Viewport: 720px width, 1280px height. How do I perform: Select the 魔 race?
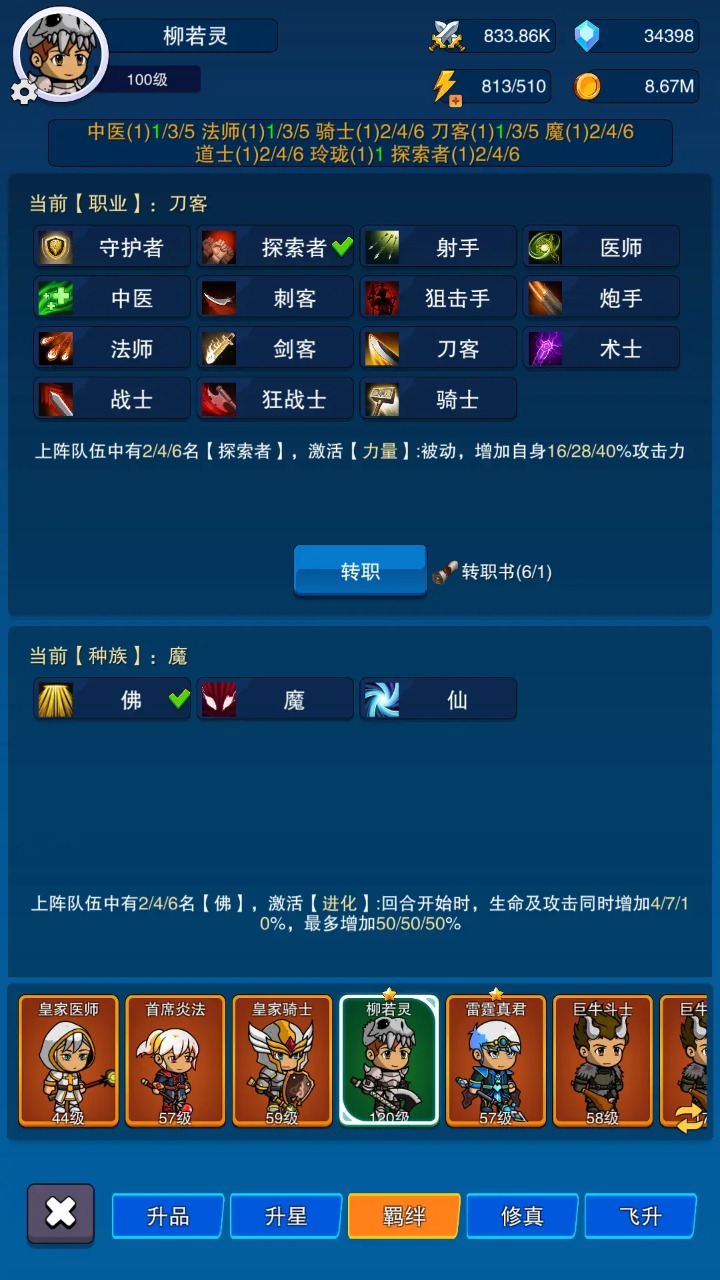[275, 700]
